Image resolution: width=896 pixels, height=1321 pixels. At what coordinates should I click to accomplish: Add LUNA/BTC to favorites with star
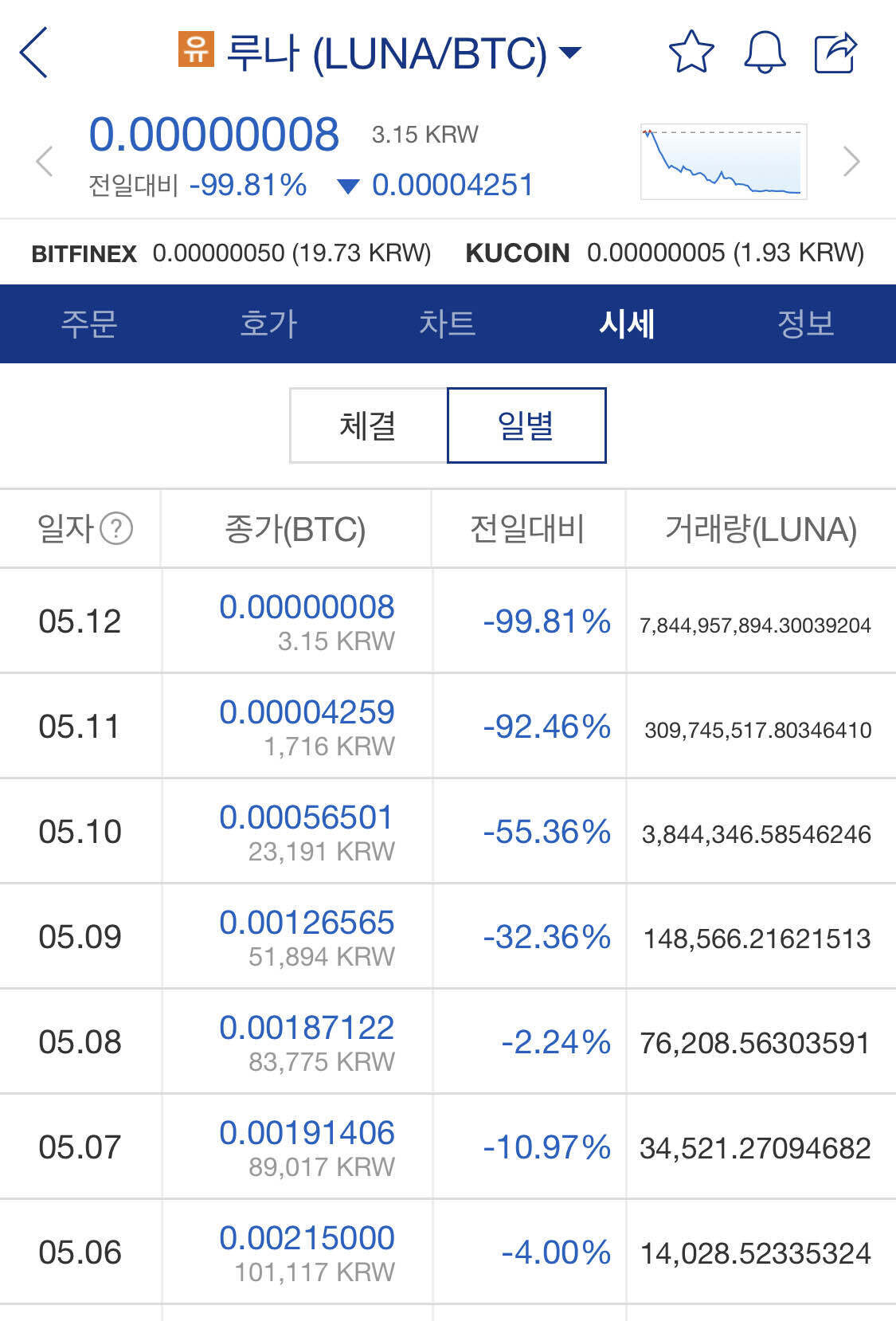point(691,53)
